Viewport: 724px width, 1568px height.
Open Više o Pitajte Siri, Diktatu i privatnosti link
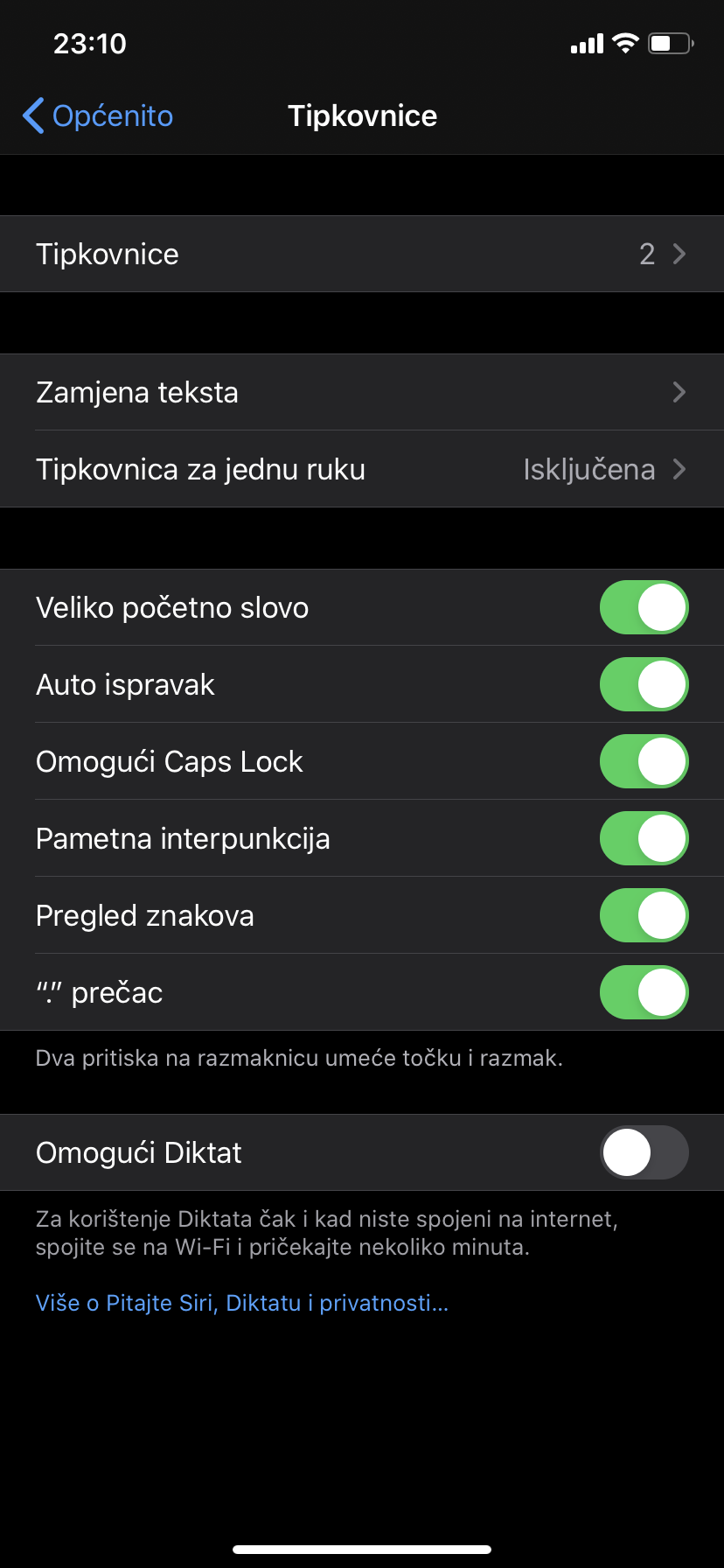[x=241, y=1303]
